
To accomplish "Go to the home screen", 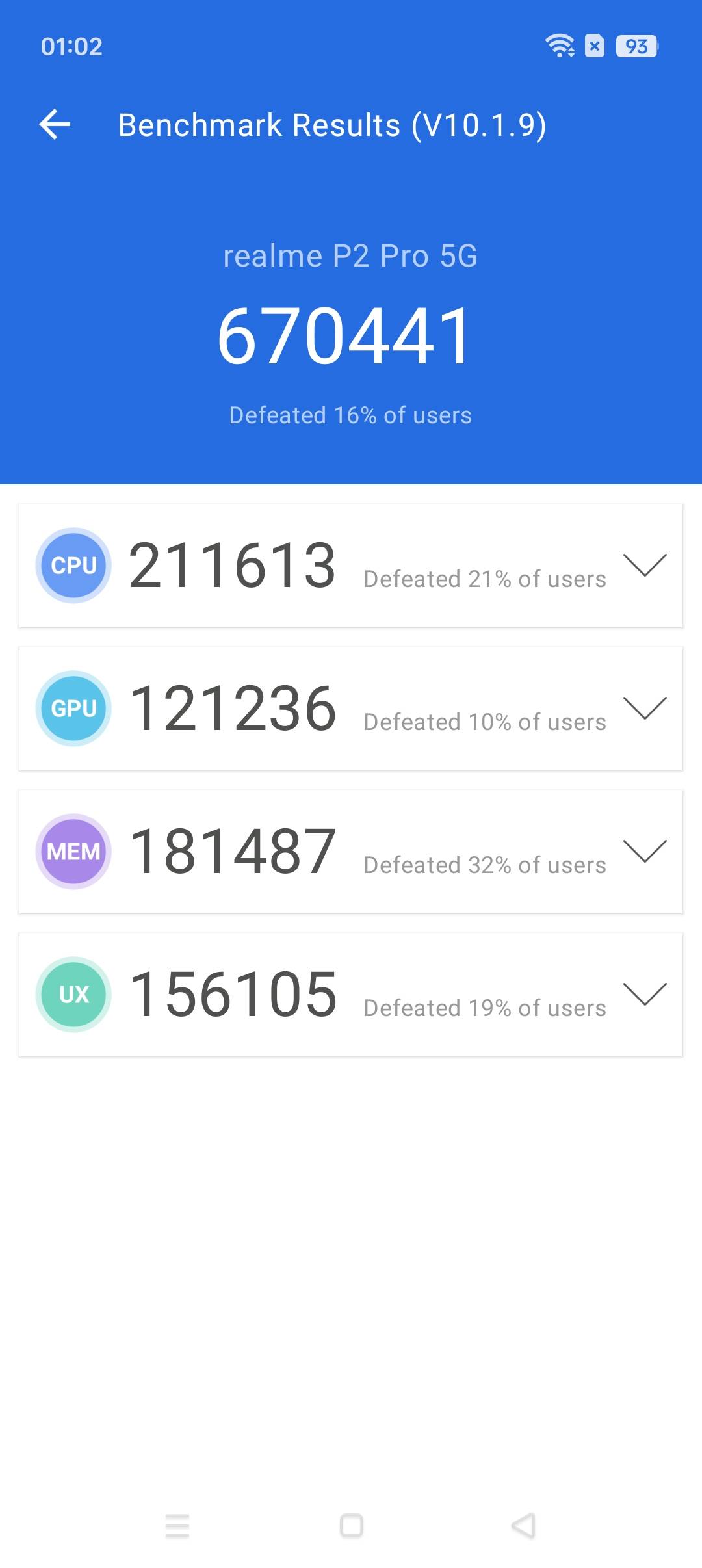I will pyautogui.click(x=351, y=1526).
